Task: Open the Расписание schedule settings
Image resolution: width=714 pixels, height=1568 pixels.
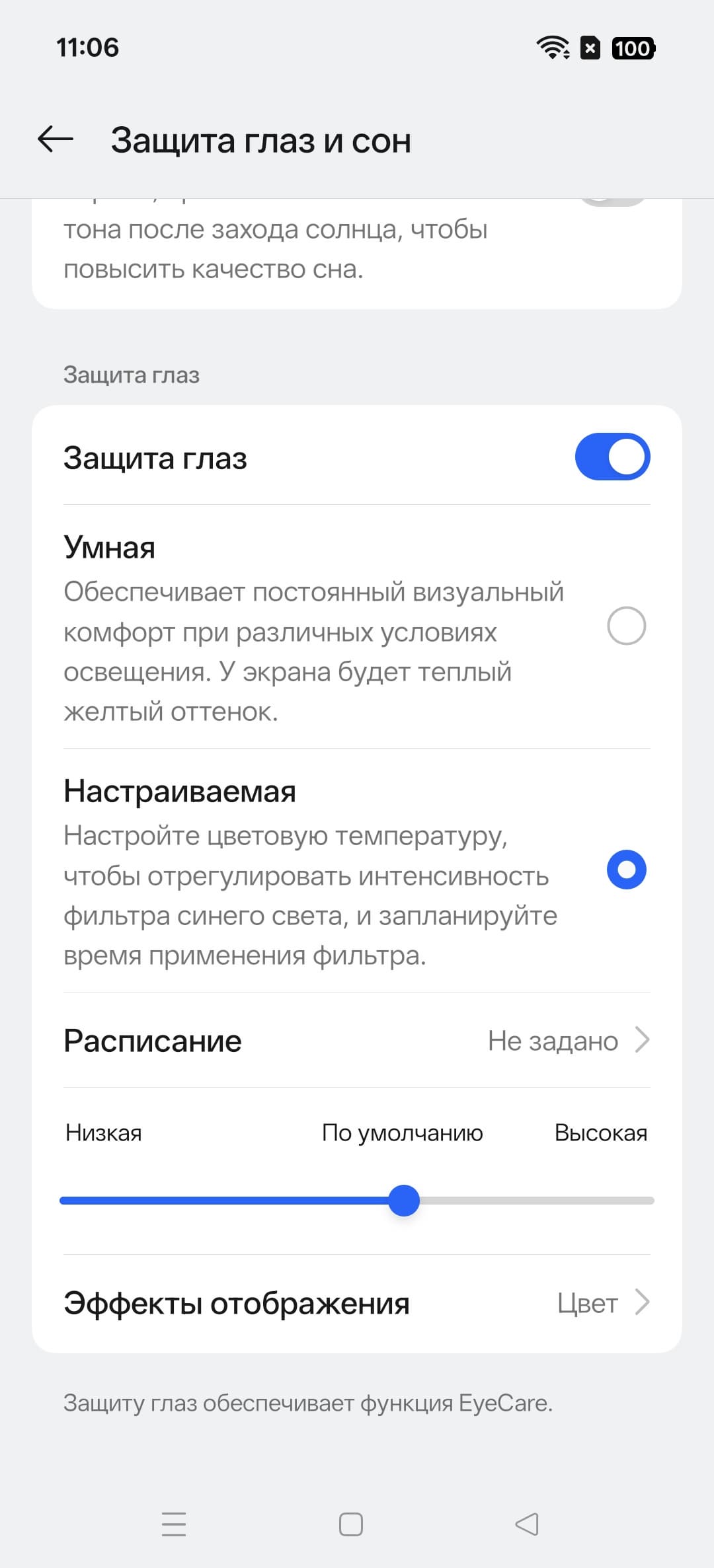Action: coord(357,1041)
